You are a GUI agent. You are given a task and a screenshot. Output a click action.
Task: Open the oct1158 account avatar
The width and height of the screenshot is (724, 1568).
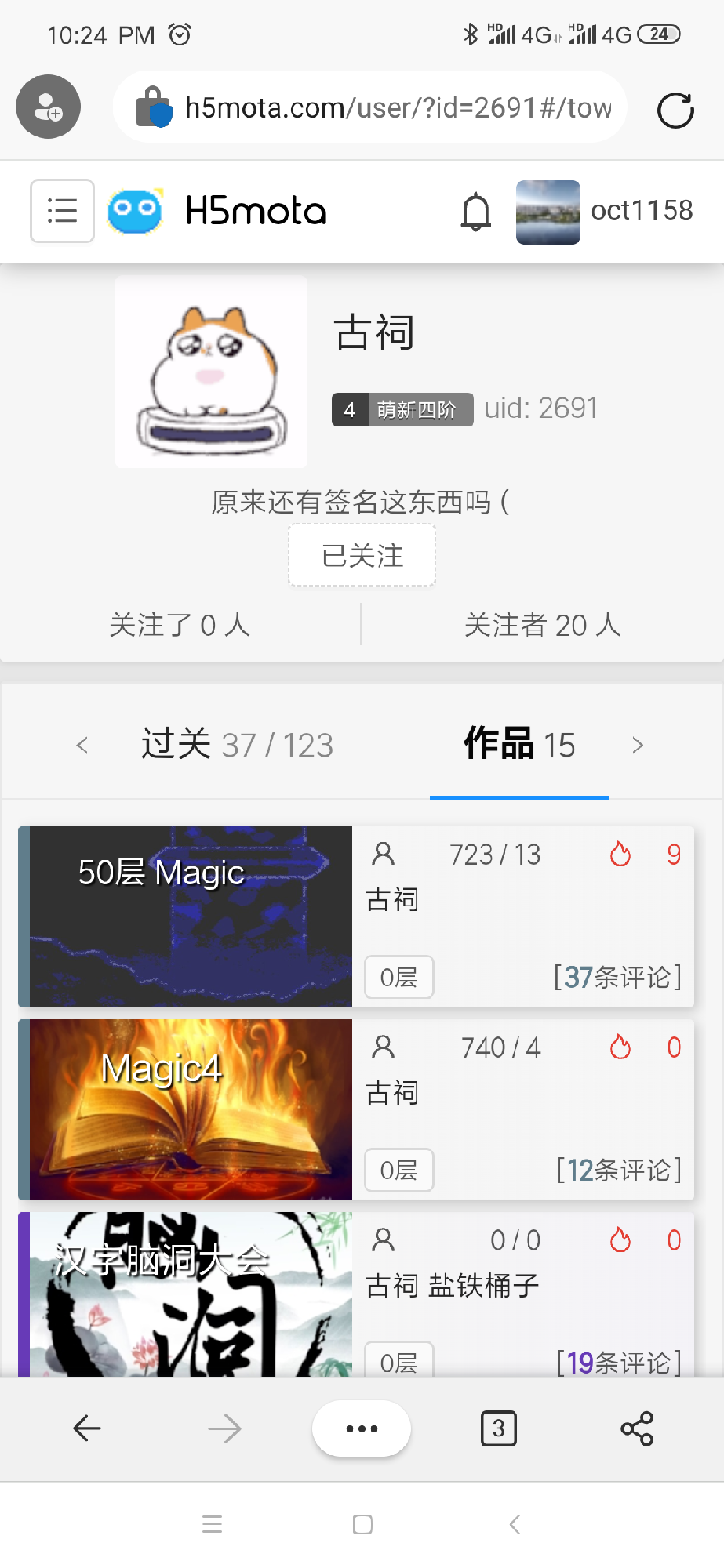coord(548,212)
